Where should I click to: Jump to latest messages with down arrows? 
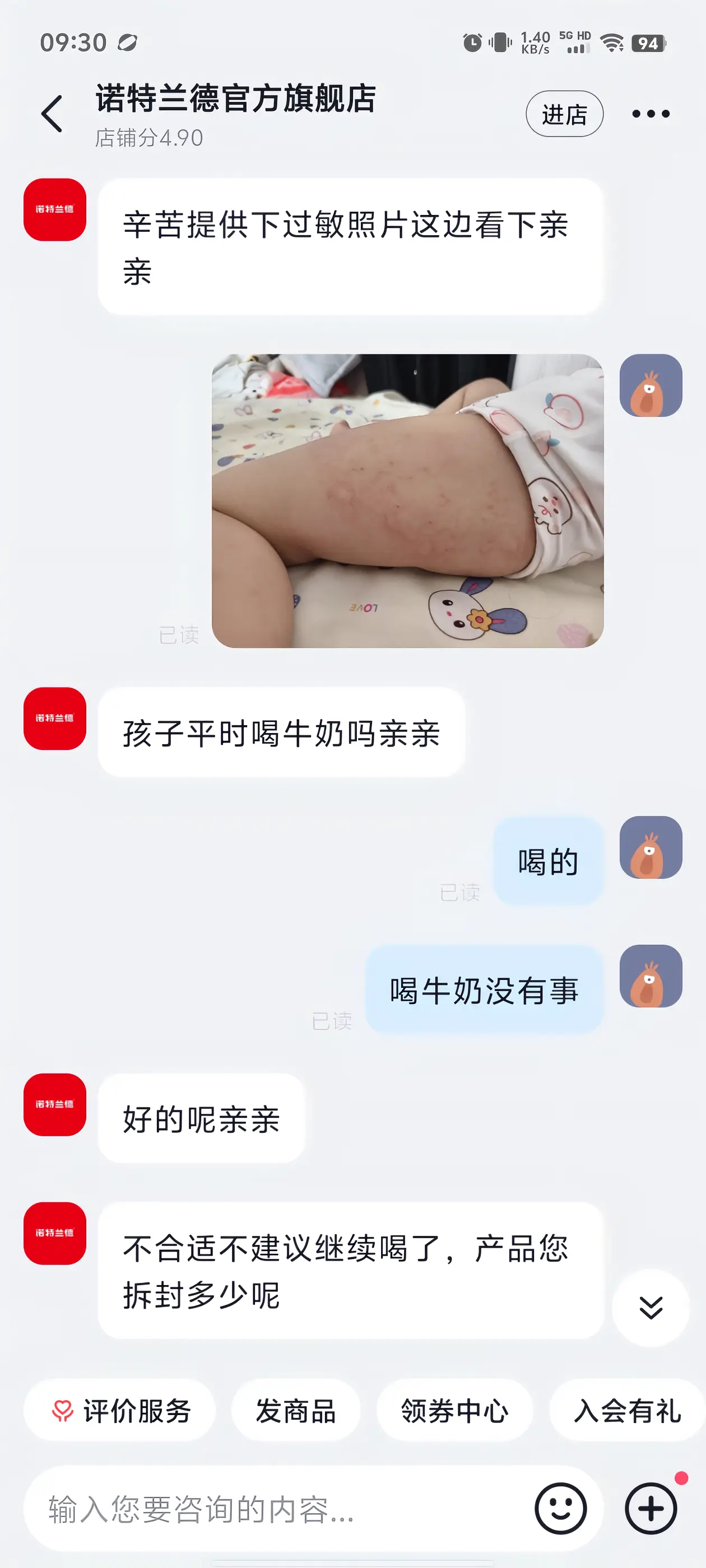[x=651, y=1307]
